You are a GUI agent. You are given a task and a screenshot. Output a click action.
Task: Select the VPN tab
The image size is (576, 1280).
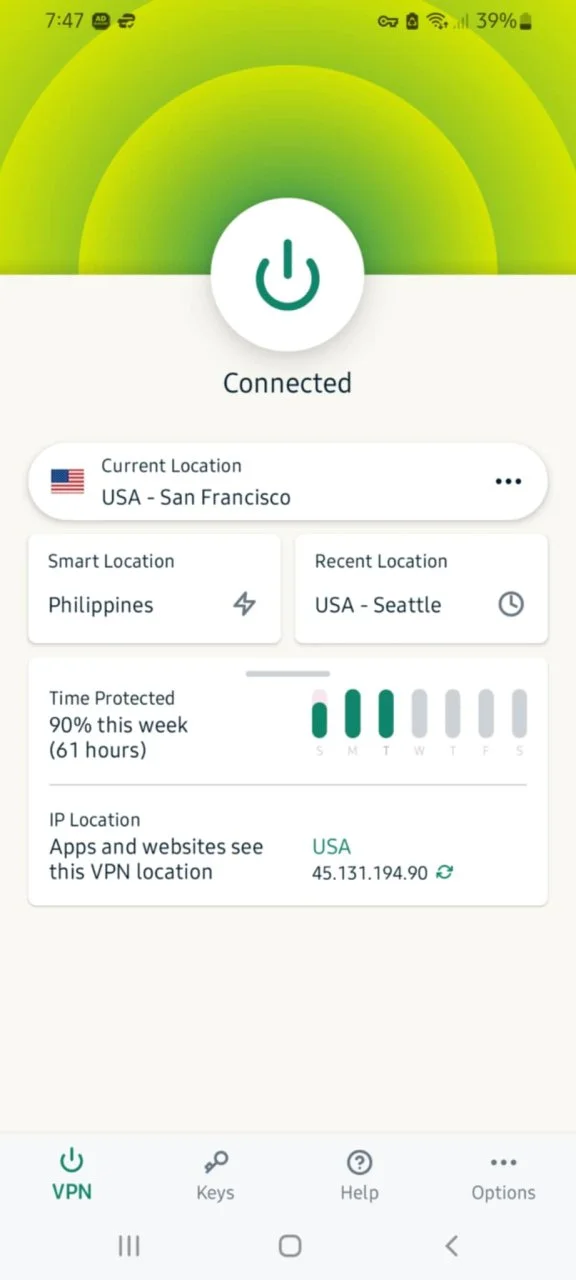(72, 1176)
